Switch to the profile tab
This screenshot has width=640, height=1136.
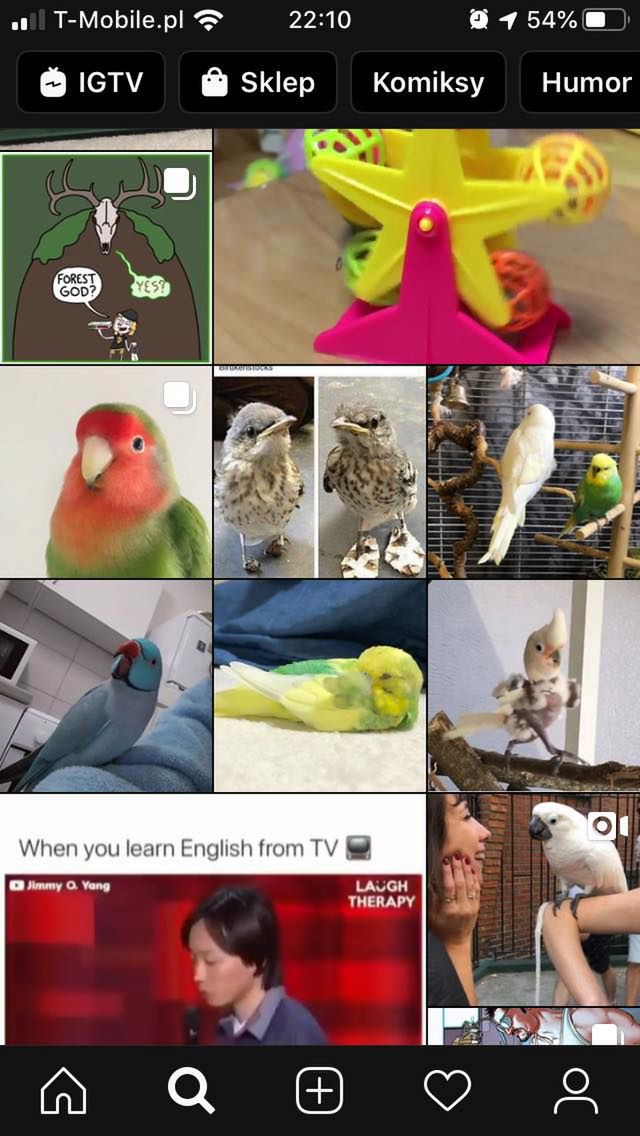click(575, 1090)
